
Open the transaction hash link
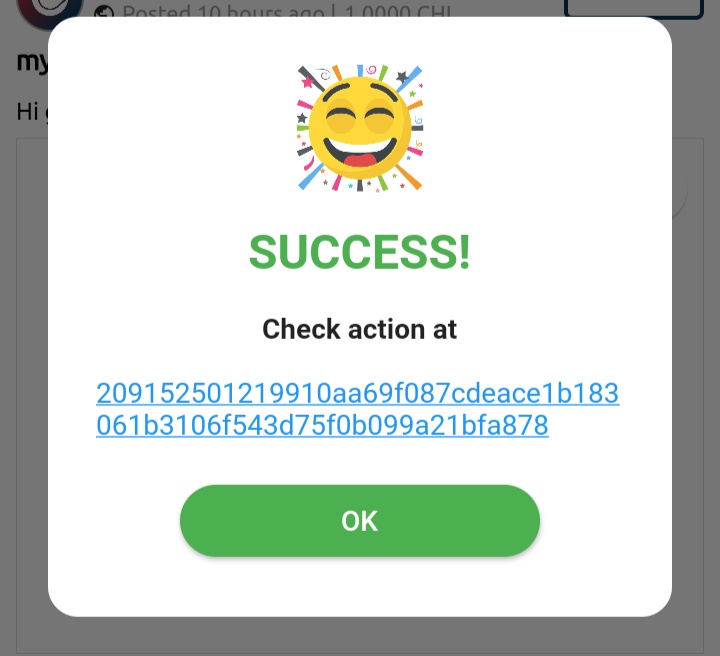[357, 409]
